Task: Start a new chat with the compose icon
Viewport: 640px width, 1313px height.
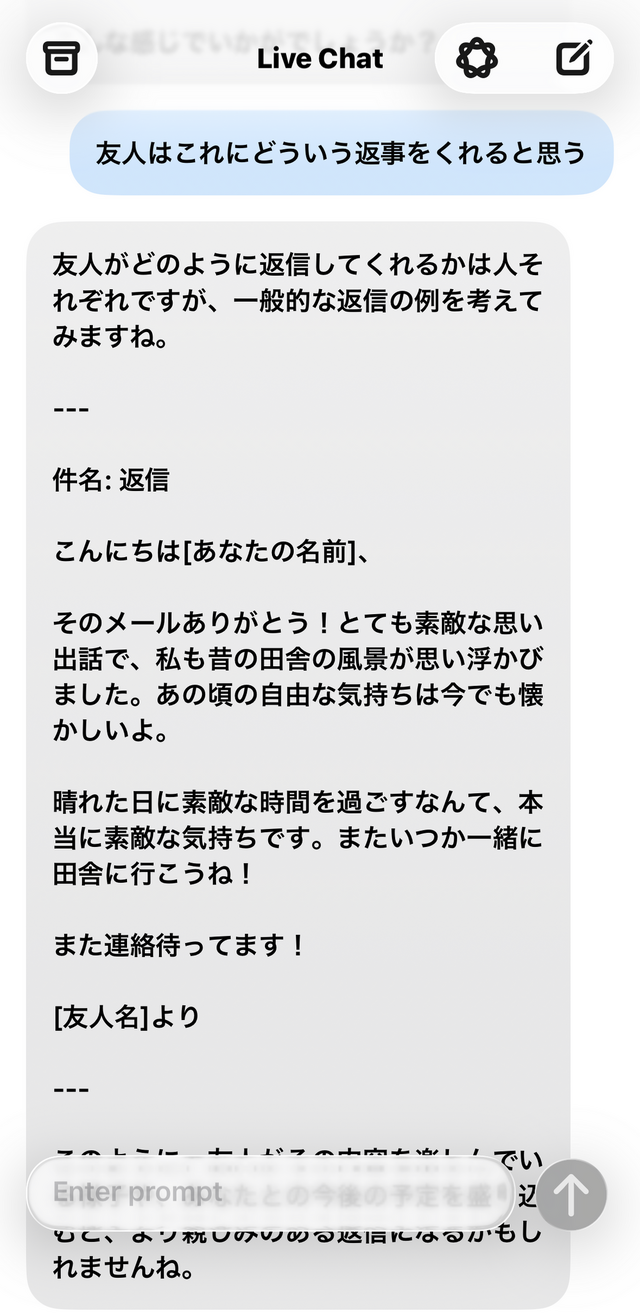Action: [574, 58]
